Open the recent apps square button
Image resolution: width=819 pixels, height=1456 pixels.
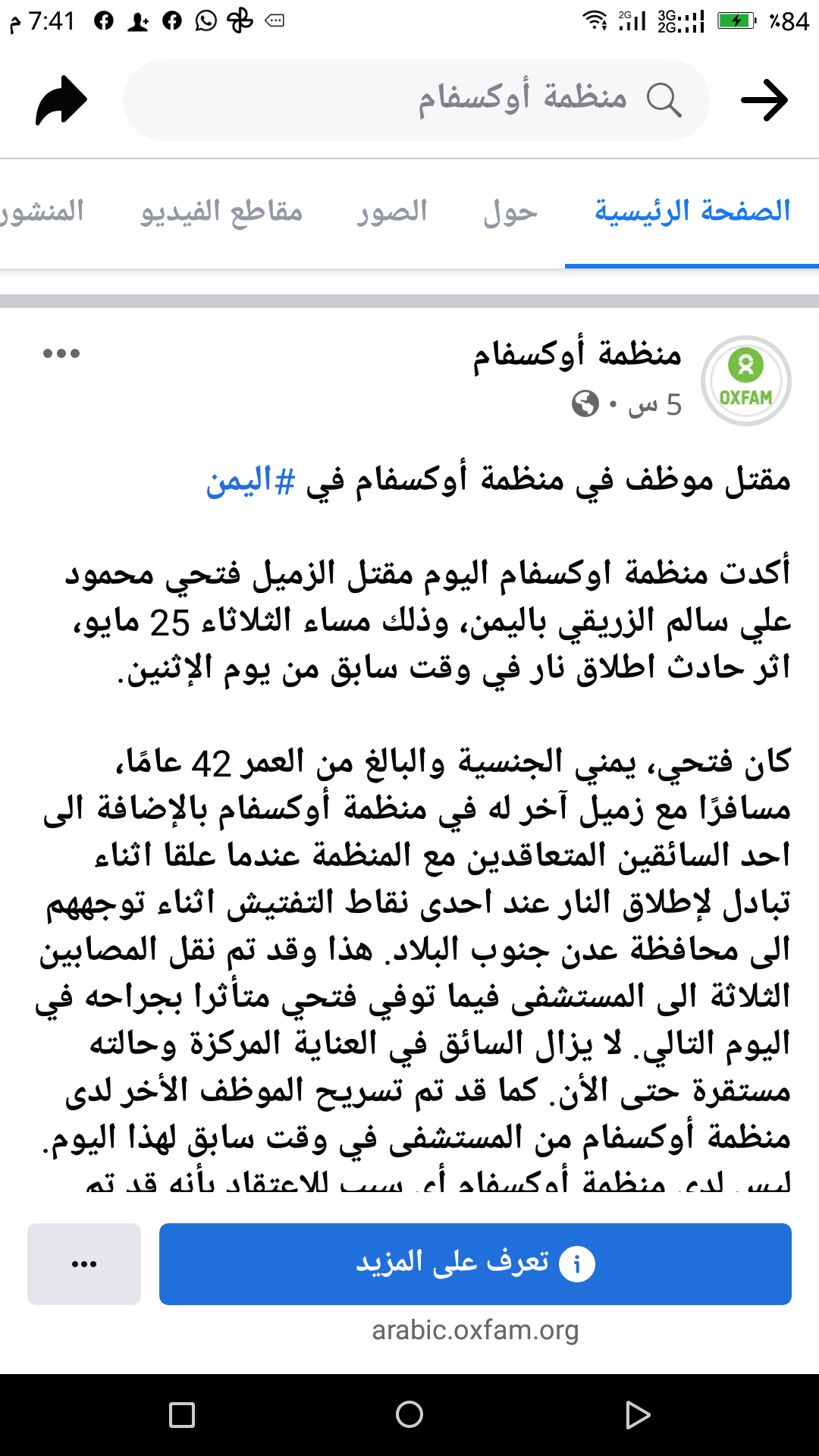[182, 1414]
